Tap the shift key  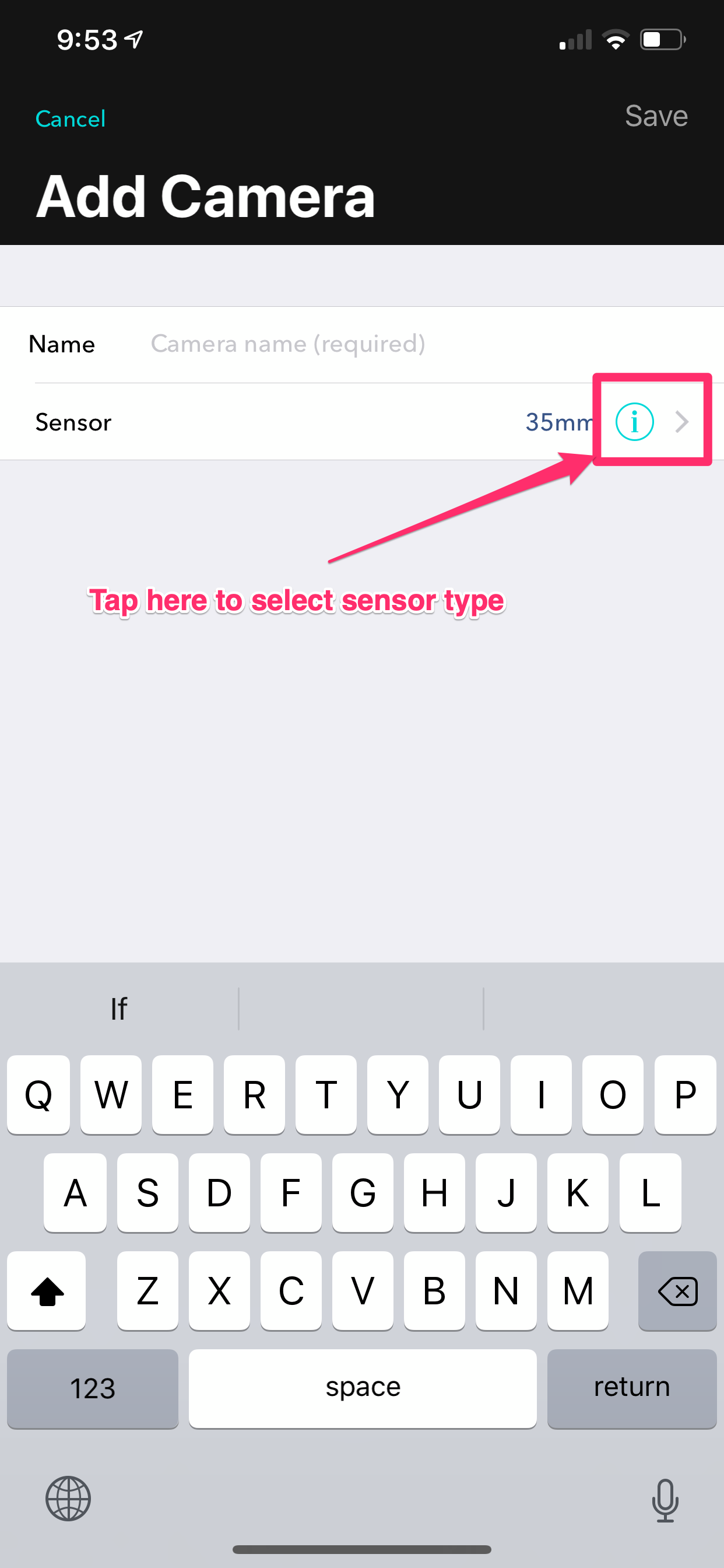pyautogui.click(x=47, y=1290)
